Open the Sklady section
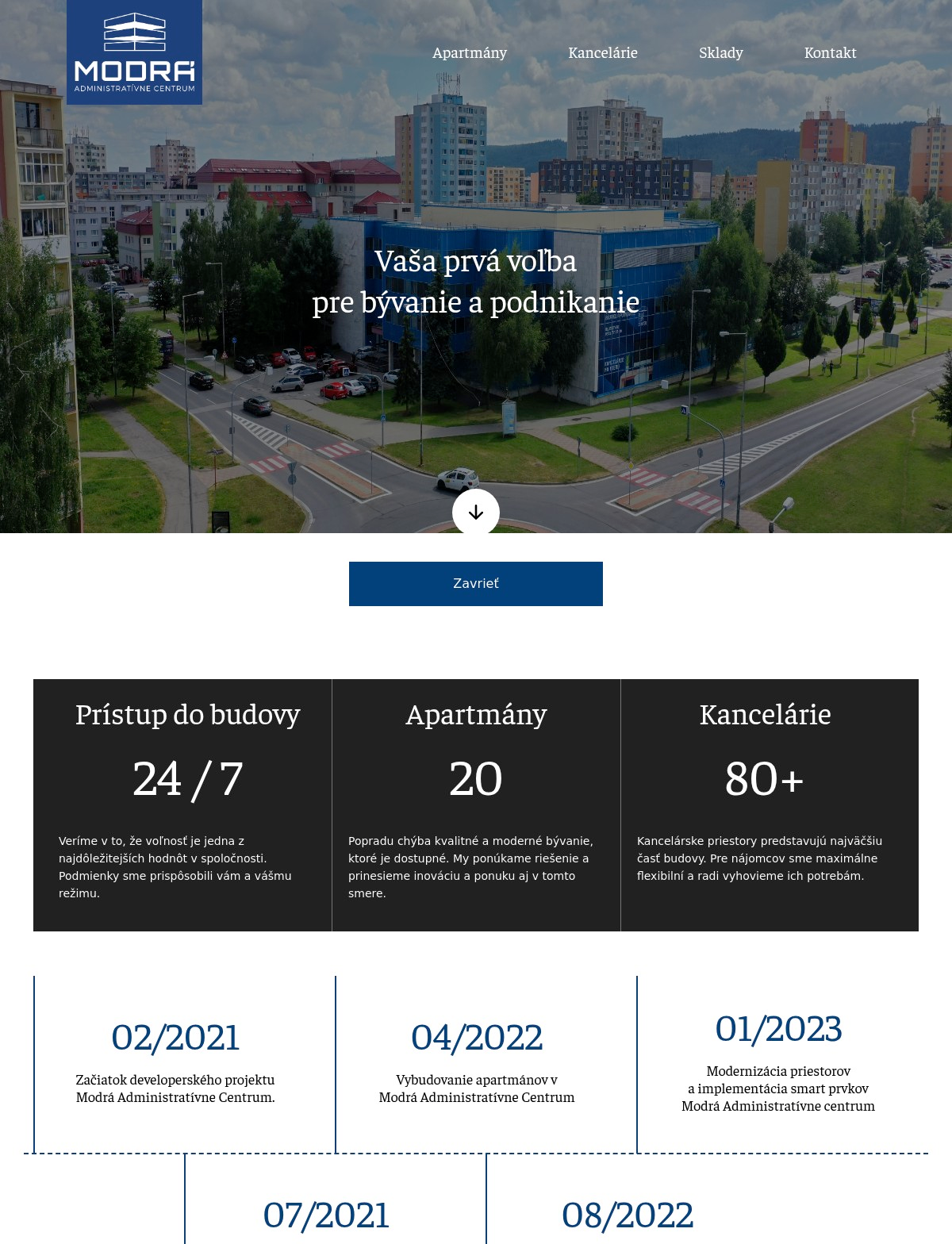Viewport: 952px width, 1244px height. click(721, 53)
